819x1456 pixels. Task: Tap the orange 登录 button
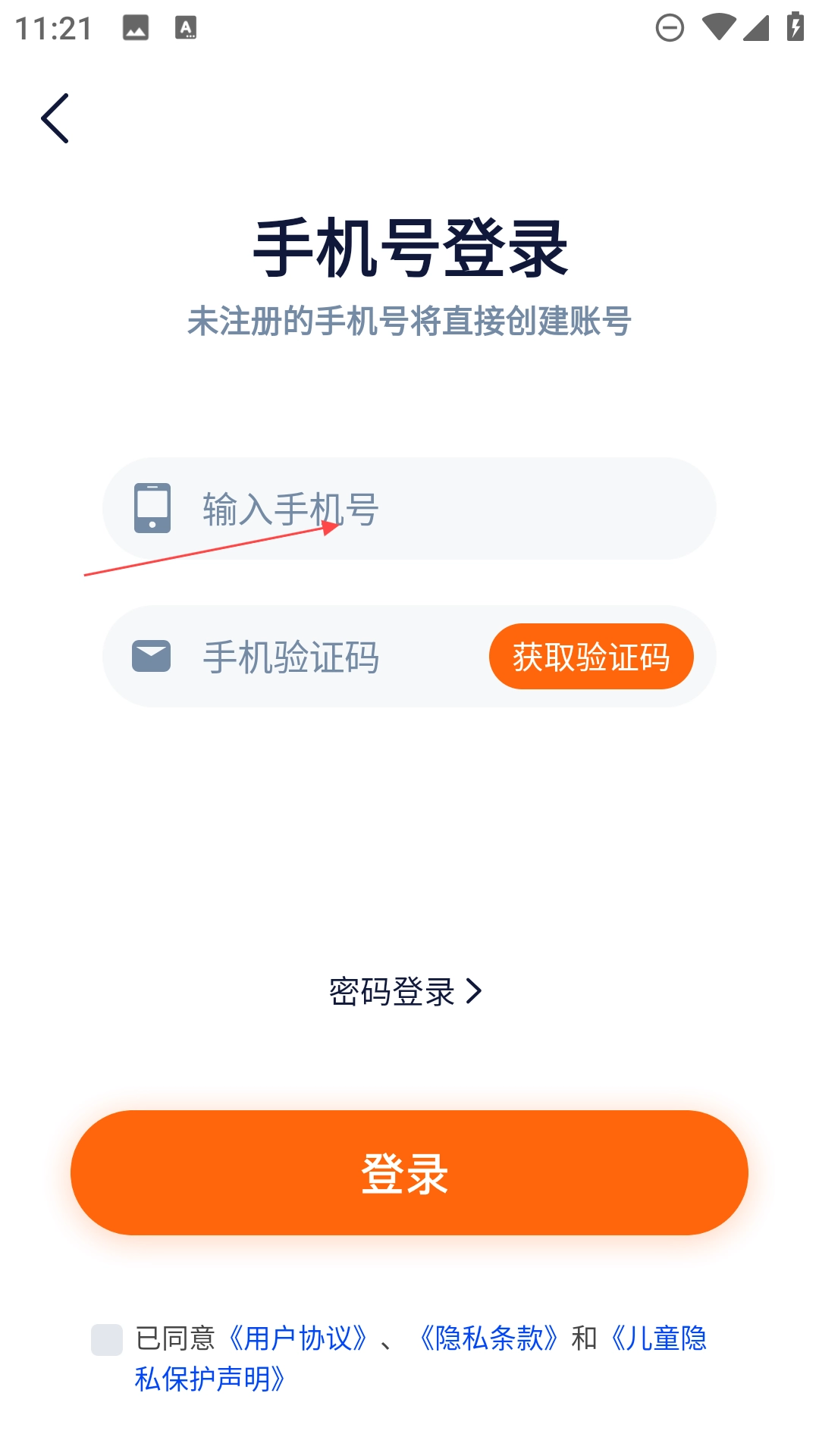(x=409, y=1172)
